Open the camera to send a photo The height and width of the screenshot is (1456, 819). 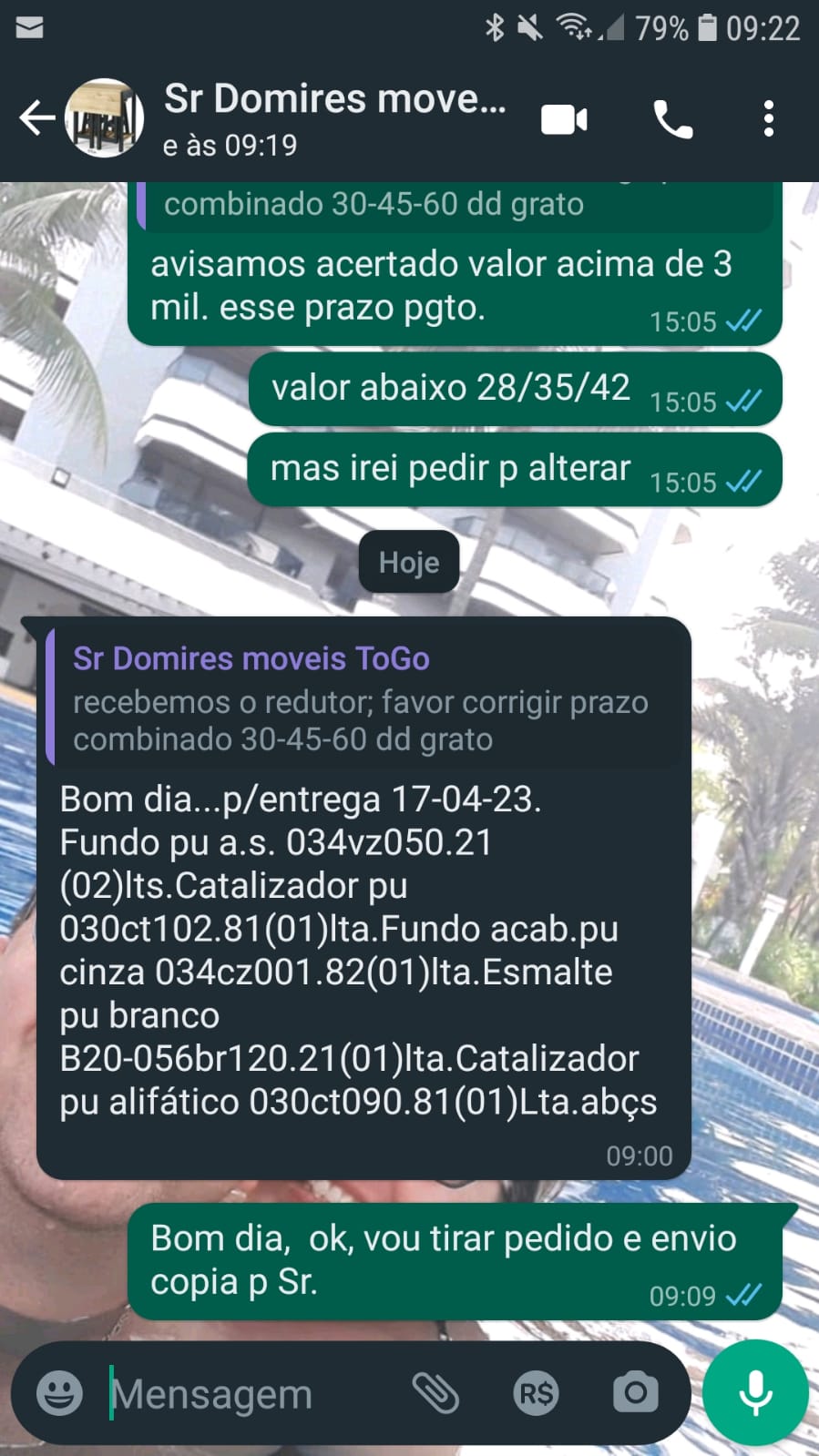pyautogui.click(x=635, y=1393)
